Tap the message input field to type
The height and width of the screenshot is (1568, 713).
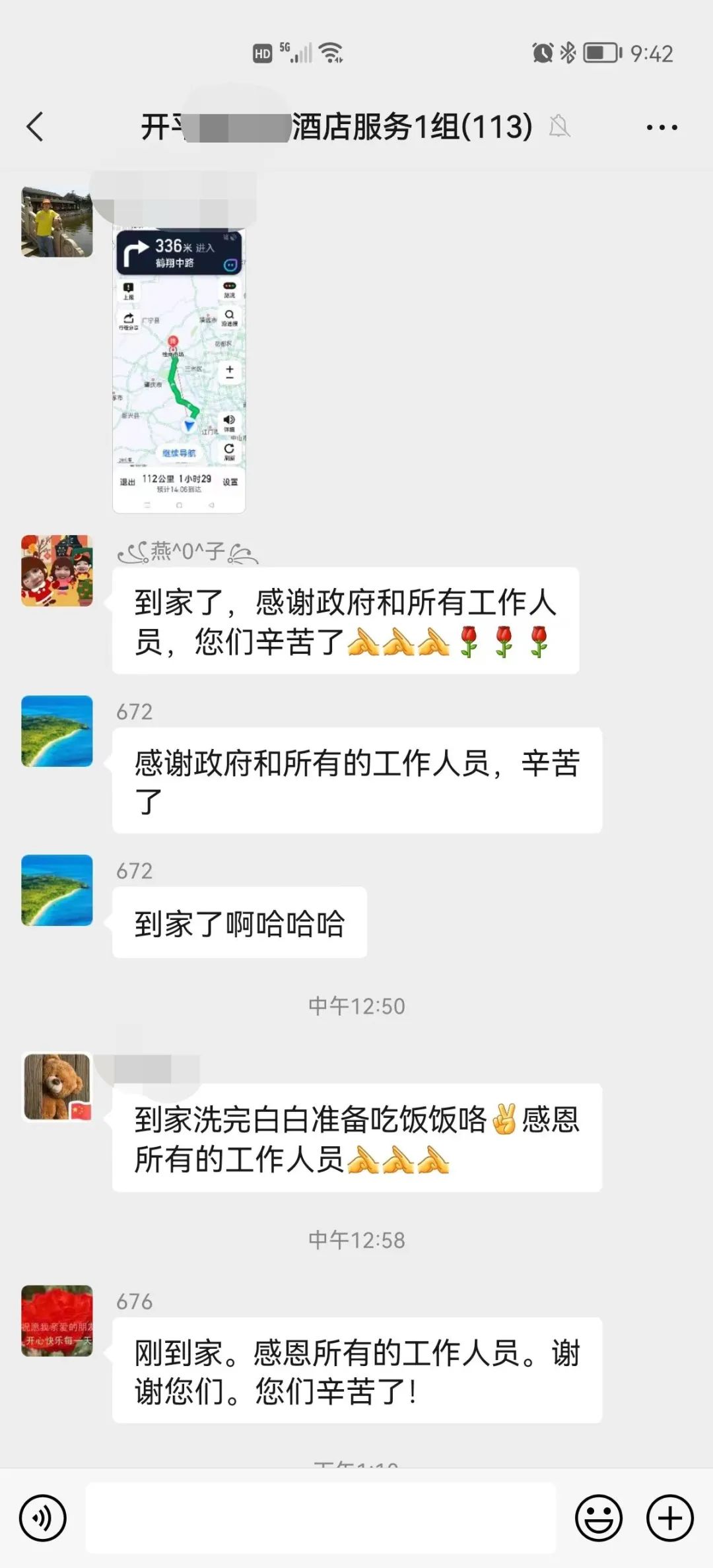pos(323,1519)
